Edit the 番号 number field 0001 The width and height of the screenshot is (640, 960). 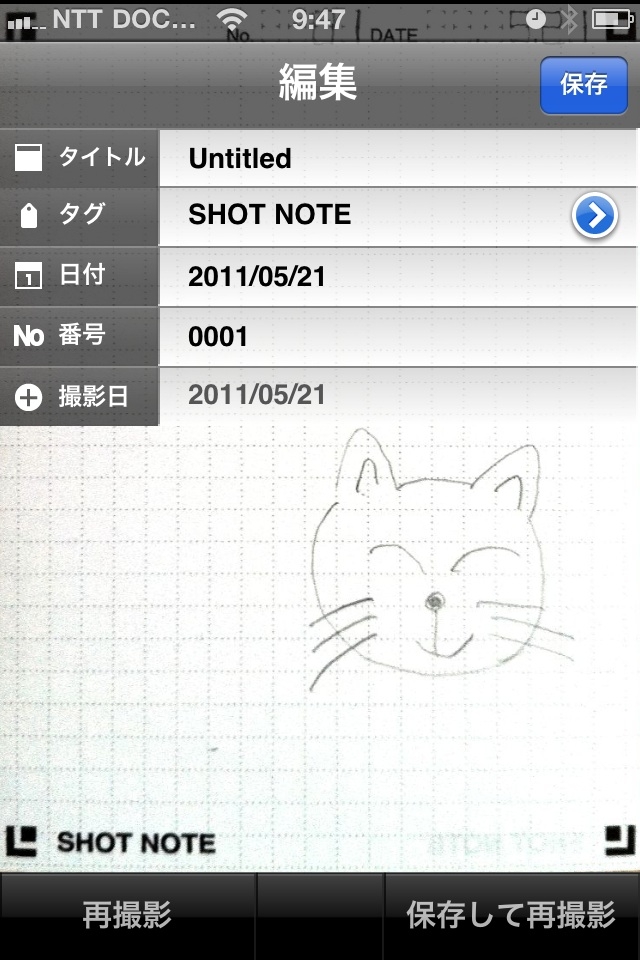coord(398,336)
